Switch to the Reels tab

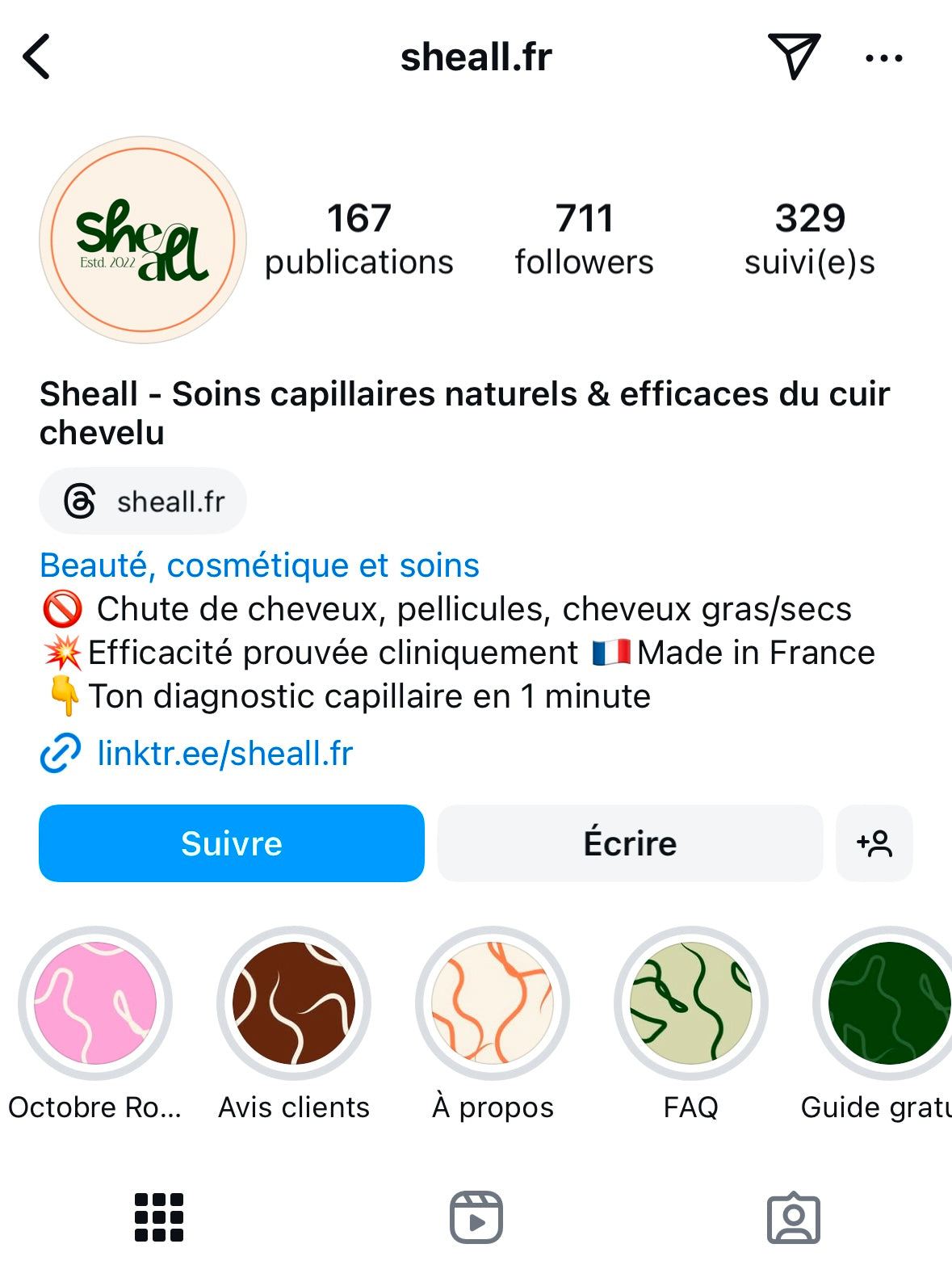pos(476,1217)
